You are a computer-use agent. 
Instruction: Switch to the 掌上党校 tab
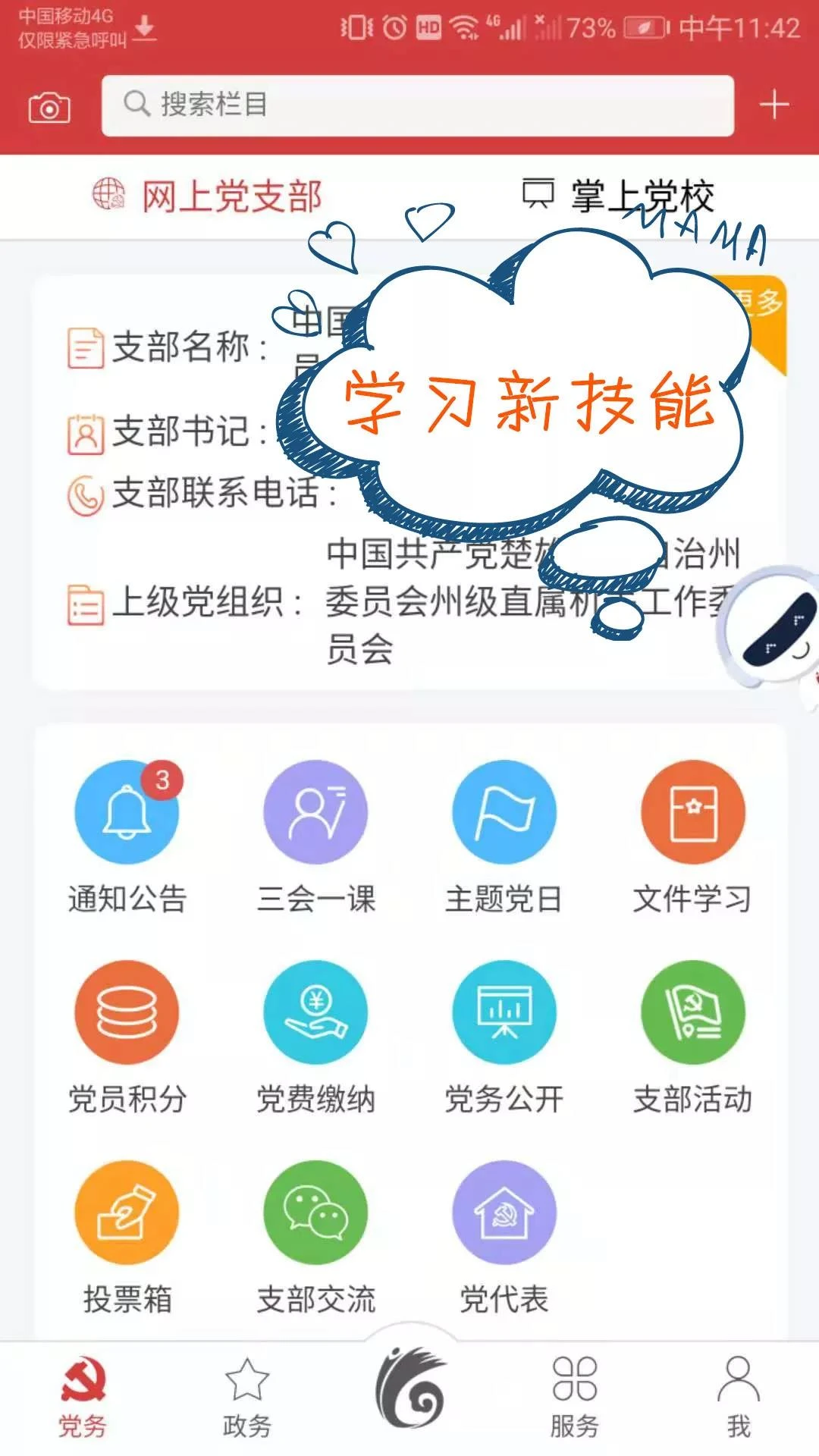(618, 196)
